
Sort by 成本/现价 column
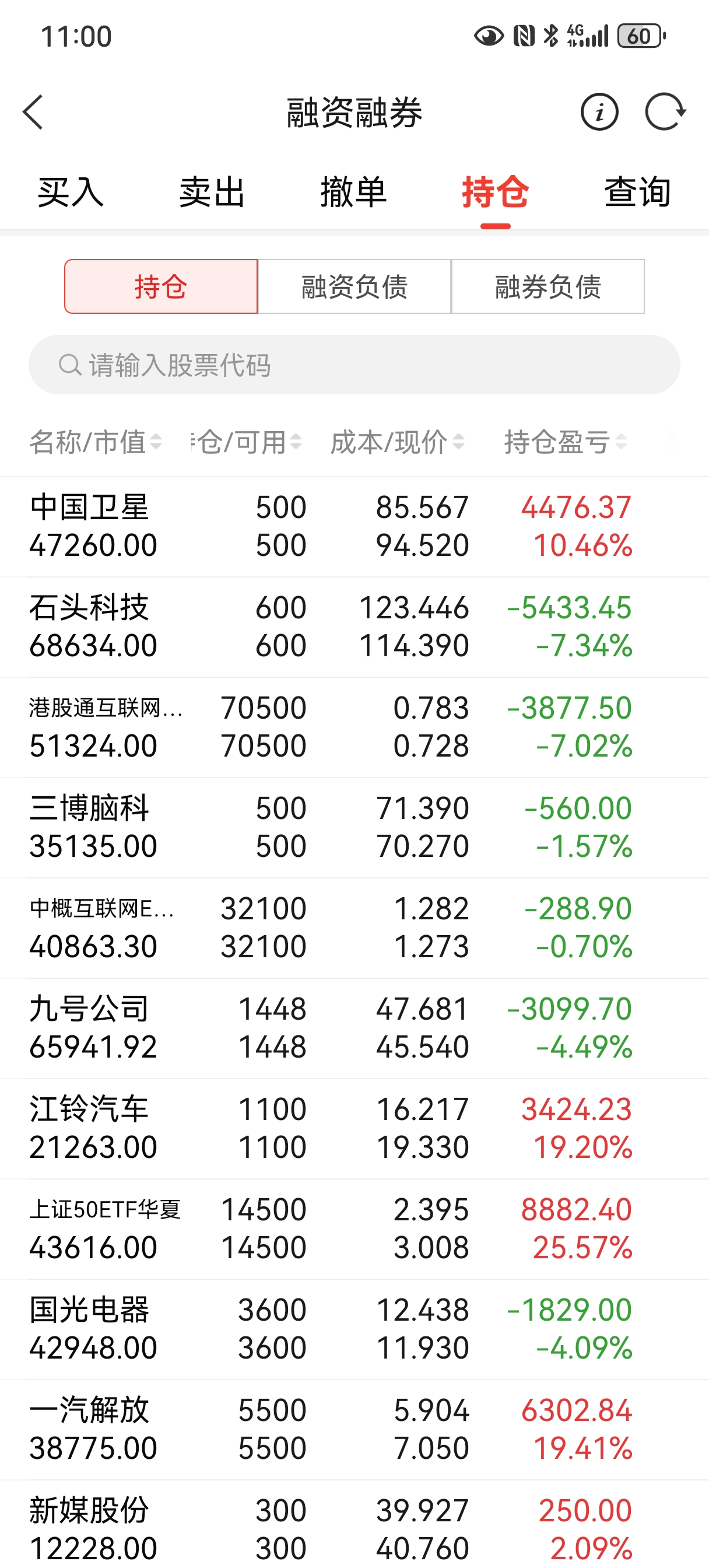tap(397, 442)
